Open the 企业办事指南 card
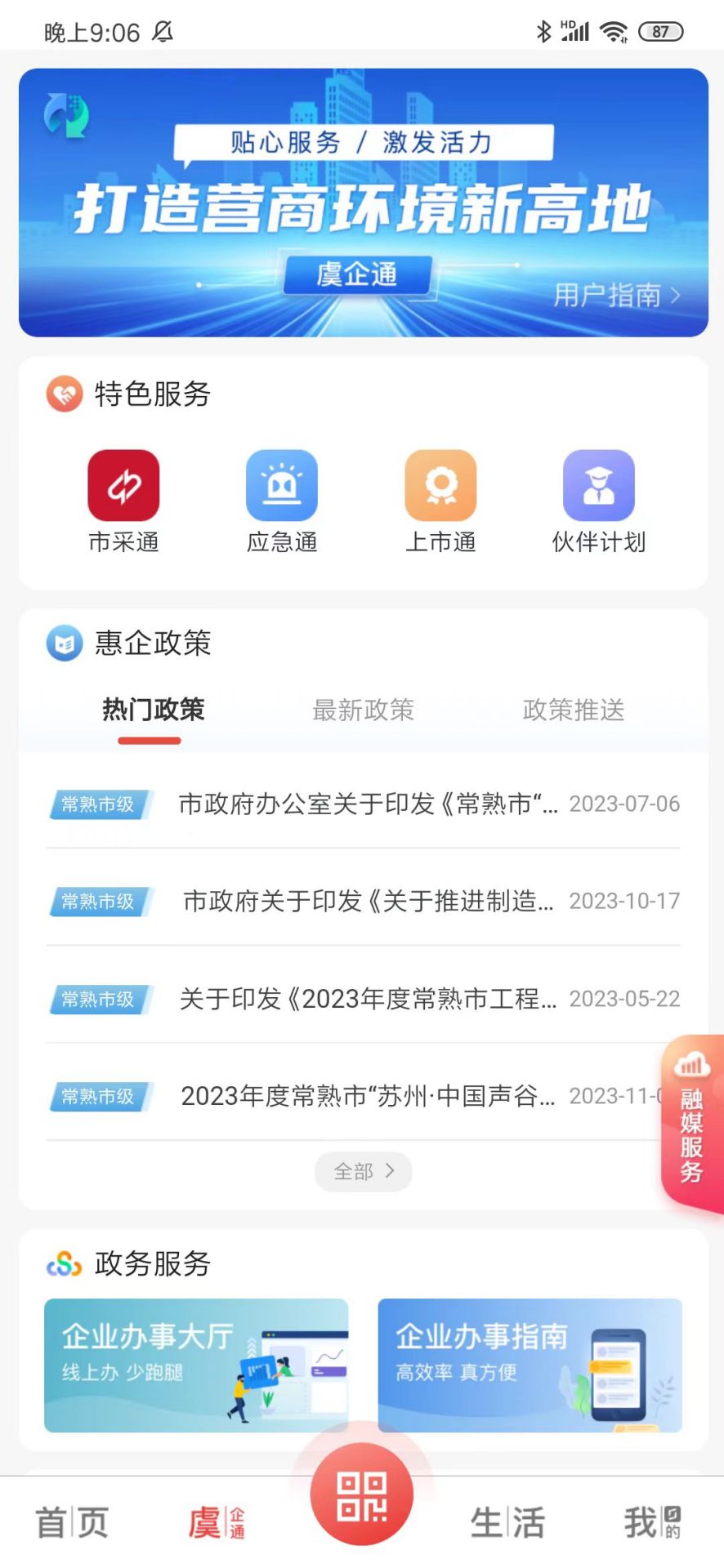The height and width of the screenshot is (1568, 724). (528, 1362)
